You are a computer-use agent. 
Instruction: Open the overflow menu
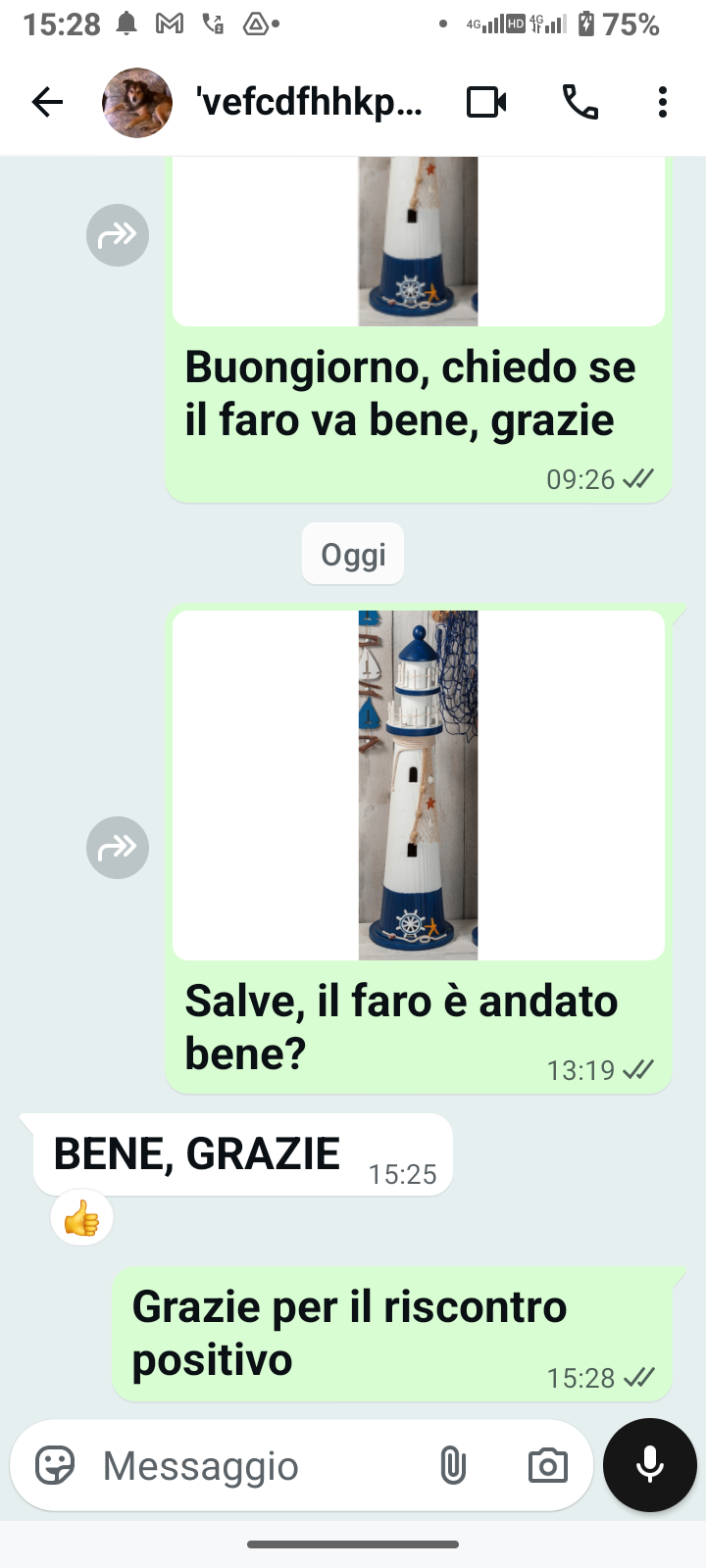point(663,102)
